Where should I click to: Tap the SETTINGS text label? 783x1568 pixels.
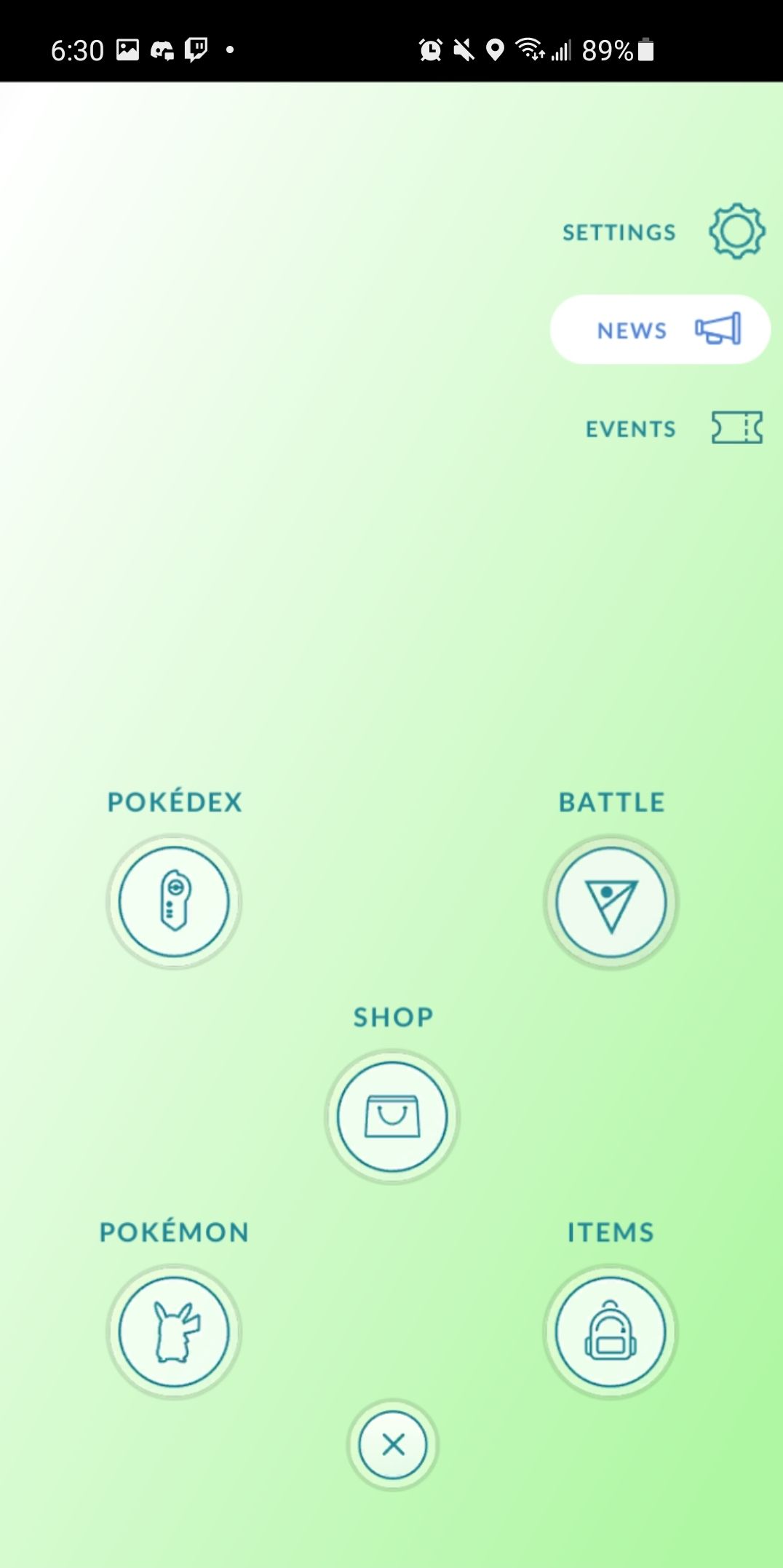pos(618,232)
